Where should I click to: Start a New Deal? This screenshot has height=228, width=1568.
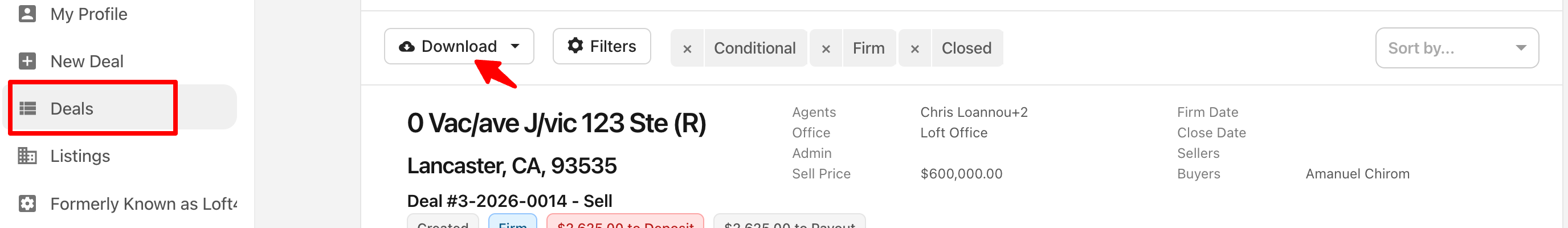[87, 61]
